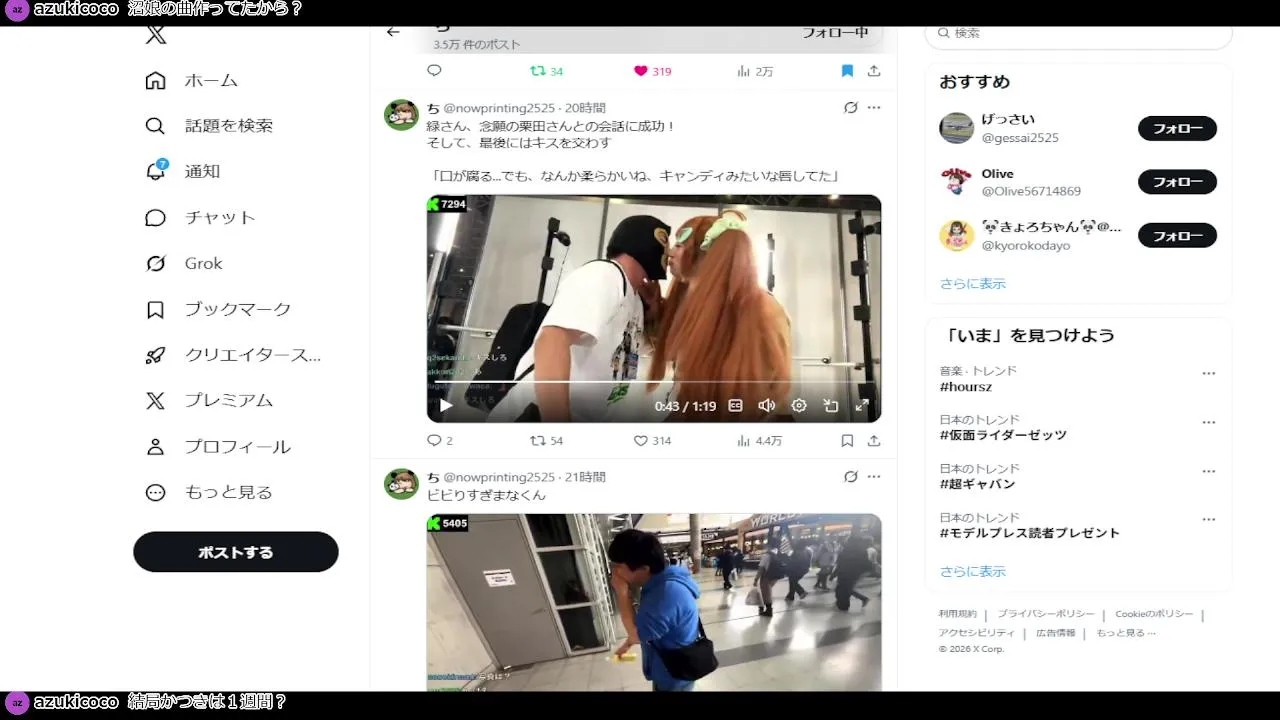Viewport: 1280px width, 720px height.
Task: Like the post with 314 likes
Action: pyautogui.click(x=641, y=440)
